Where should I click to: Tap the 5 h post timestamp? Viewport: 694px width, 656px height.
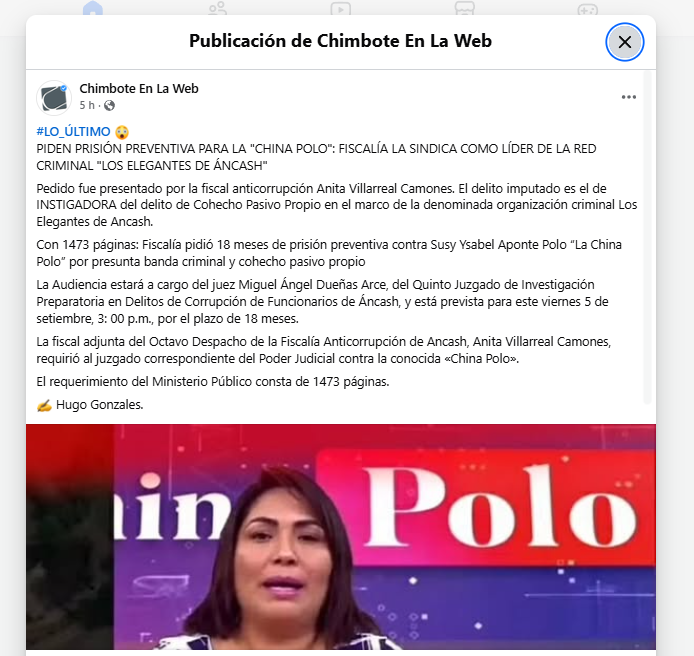click(88, 105)
